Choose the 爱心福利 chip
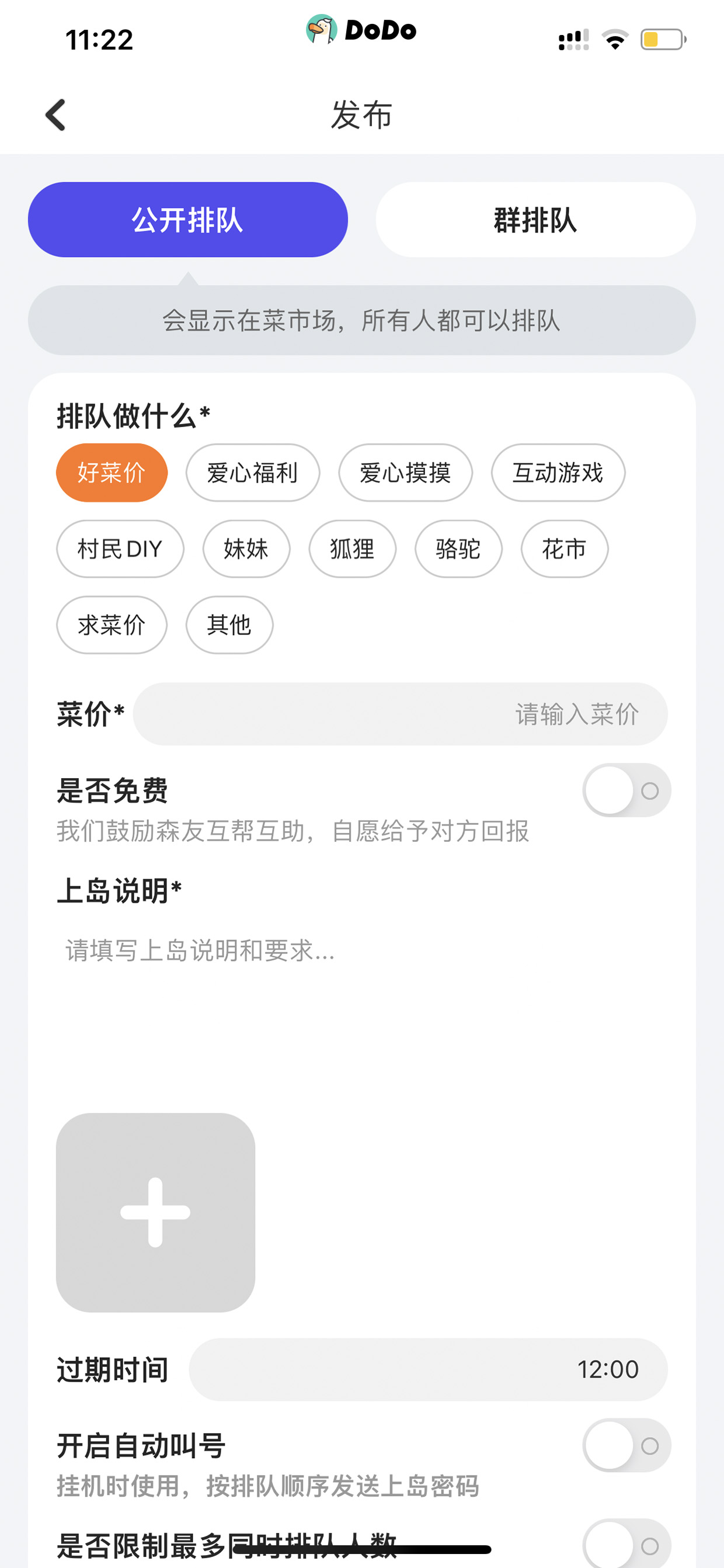This screenshot has height=1568, width=724. coord(252,473)
